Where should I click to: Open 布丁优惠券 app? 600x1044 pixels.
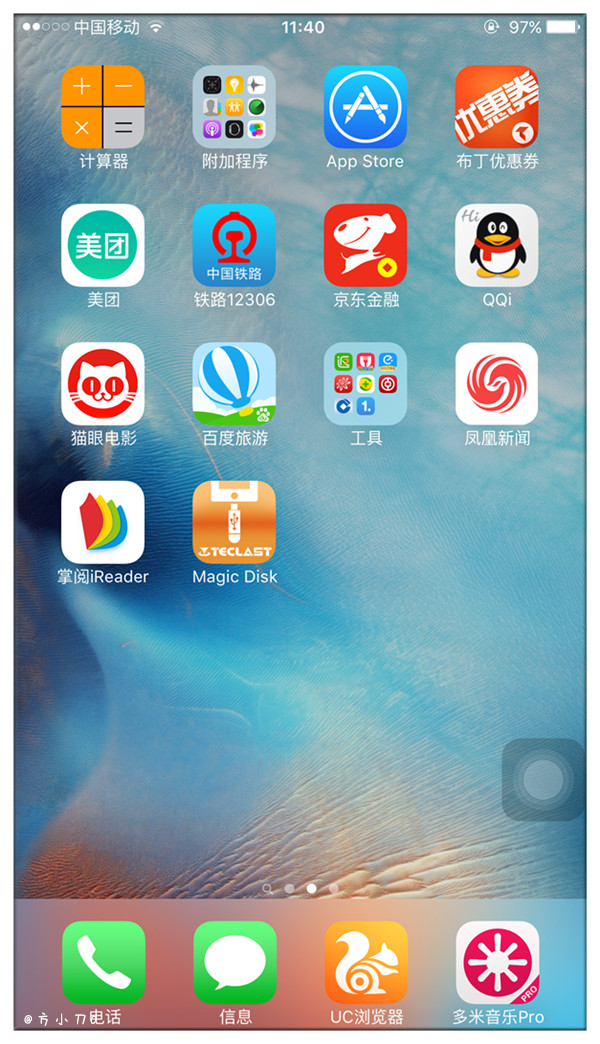pyautogui.click(x=496, y=107)
